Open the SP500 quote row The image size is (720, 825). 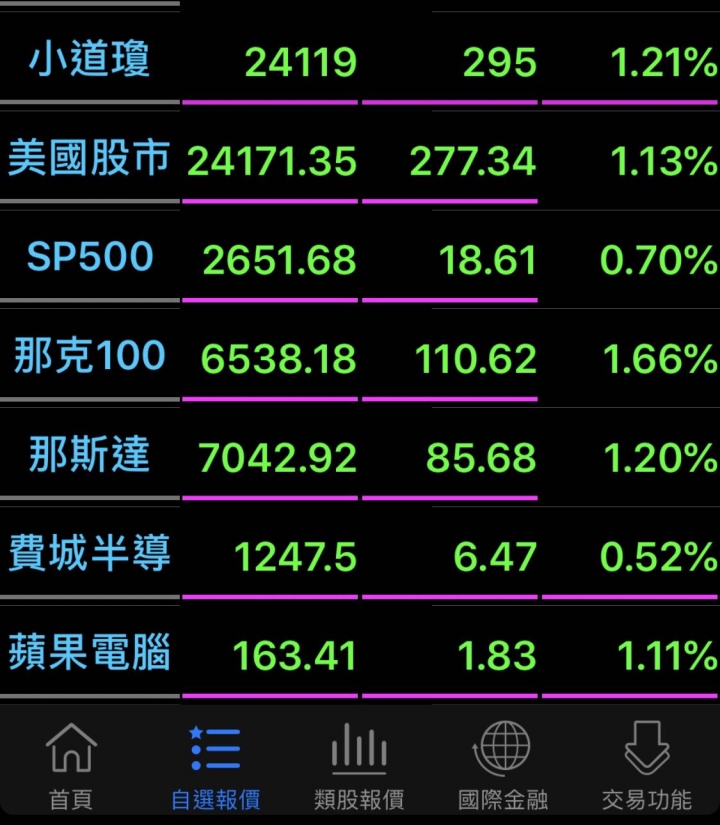pyautogui.click(x=90, y=258)
